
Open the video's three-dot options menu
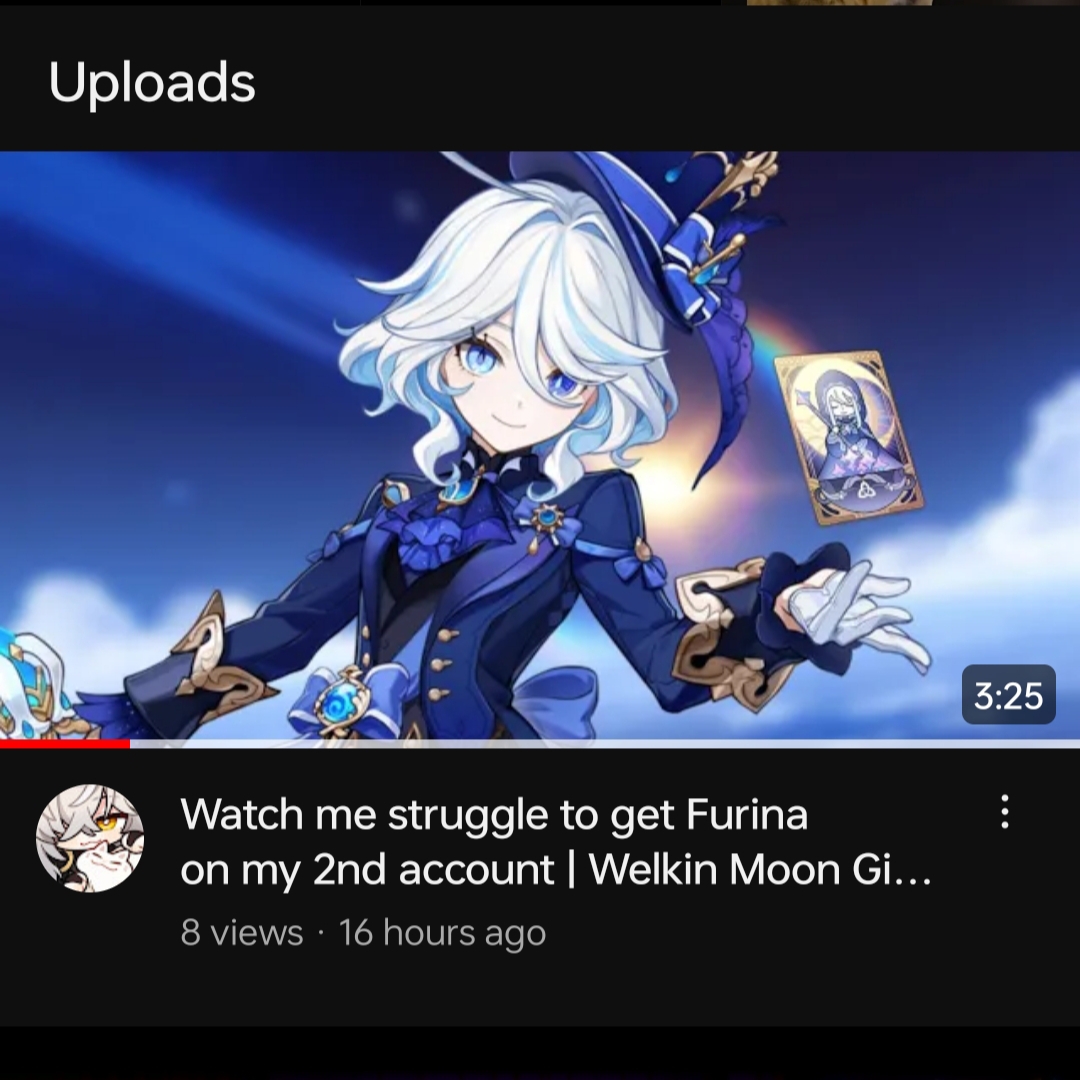click(x=1004, y=812)
